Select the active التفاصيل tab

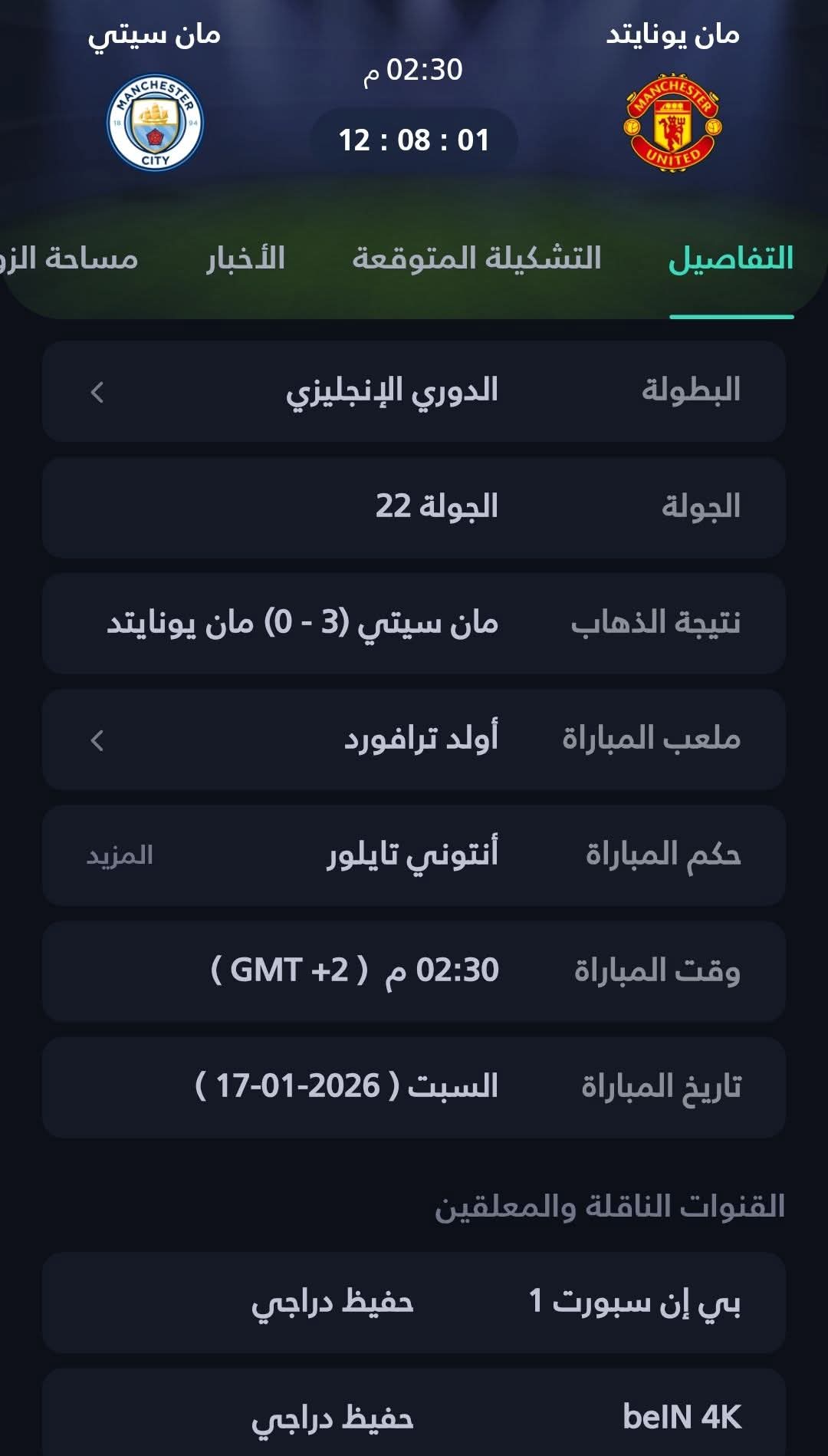click(x=729, y=256)
